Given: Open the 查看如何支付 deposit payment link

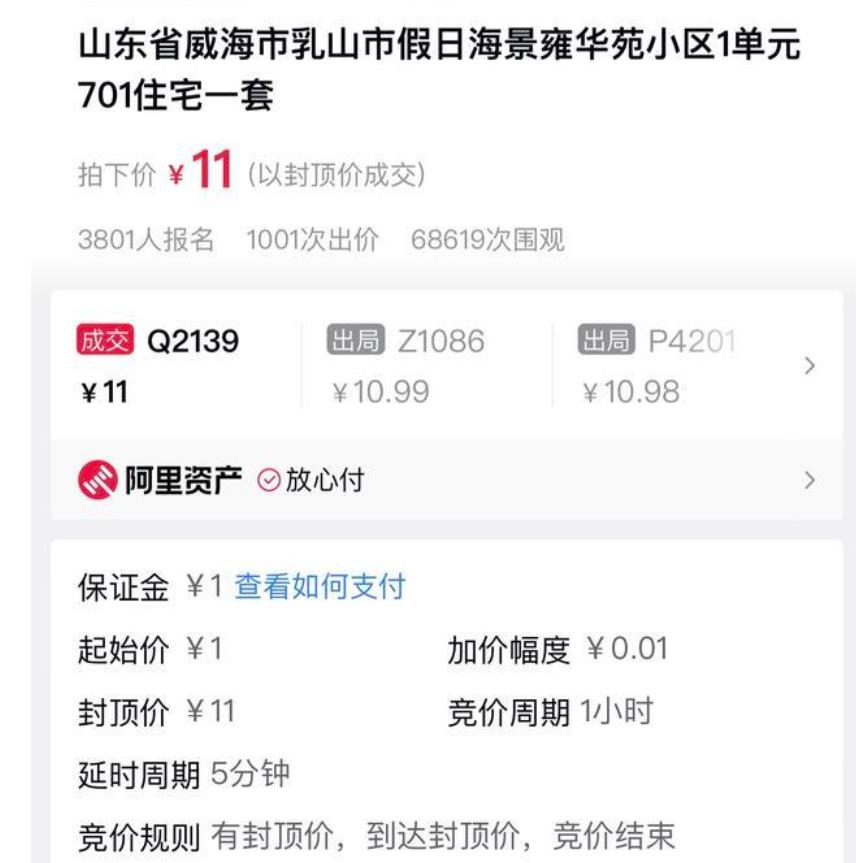Looking at the screenshot, I should tap(320, 587).
